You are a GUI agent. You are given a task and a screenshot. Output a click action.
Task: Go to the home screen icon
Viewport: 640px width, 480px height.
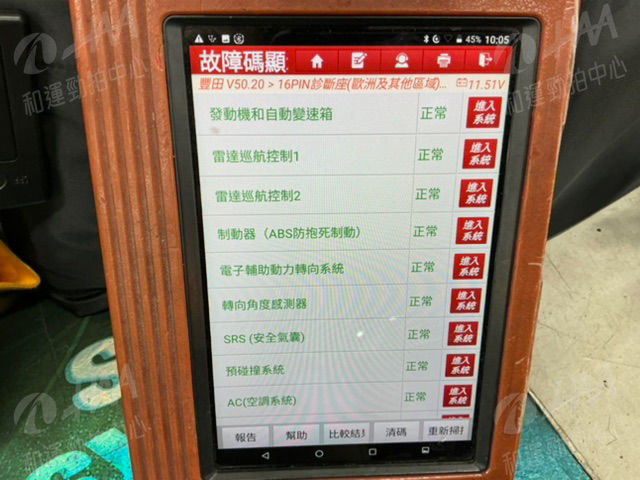(318, 60)
